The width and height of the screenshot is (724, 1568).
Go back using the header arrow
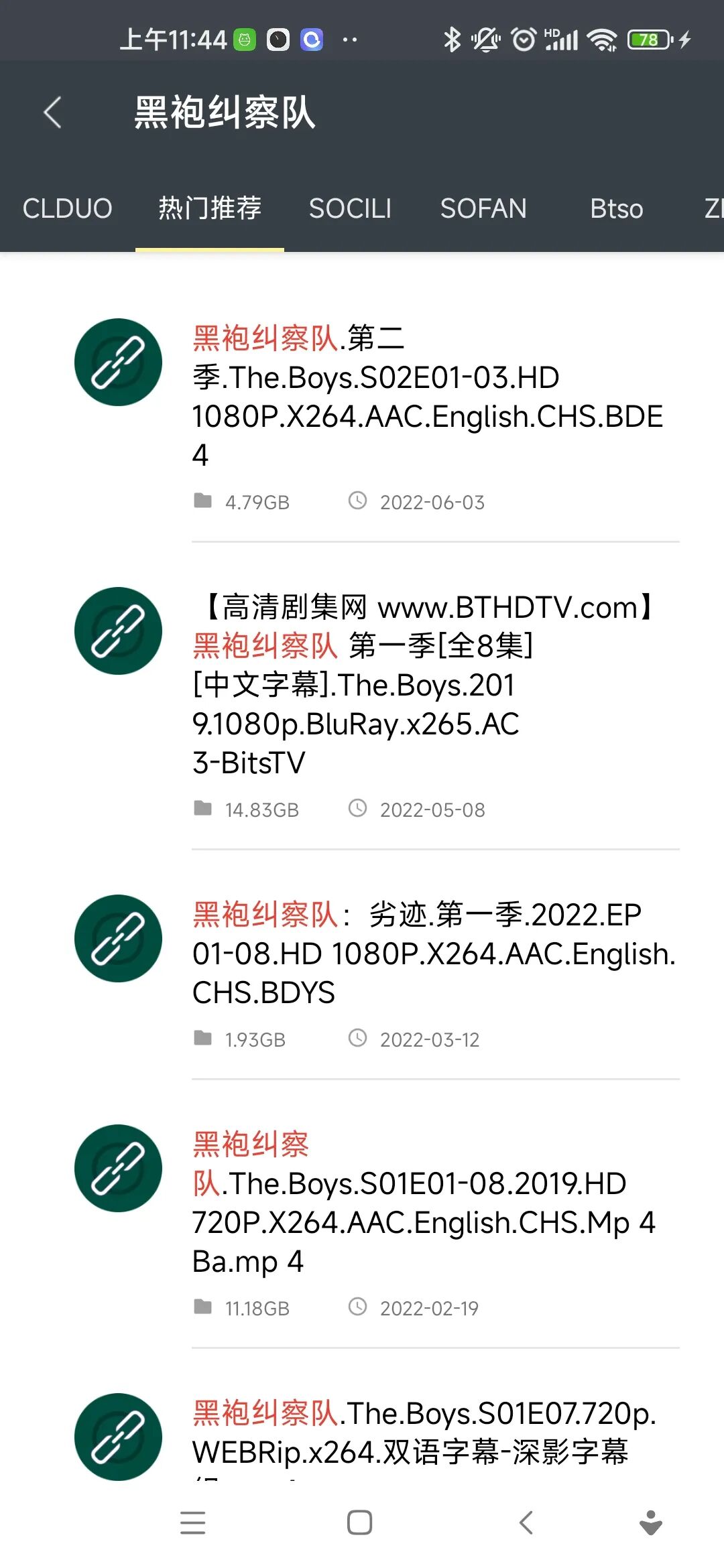pyautogui.click(x=52, y=112)
